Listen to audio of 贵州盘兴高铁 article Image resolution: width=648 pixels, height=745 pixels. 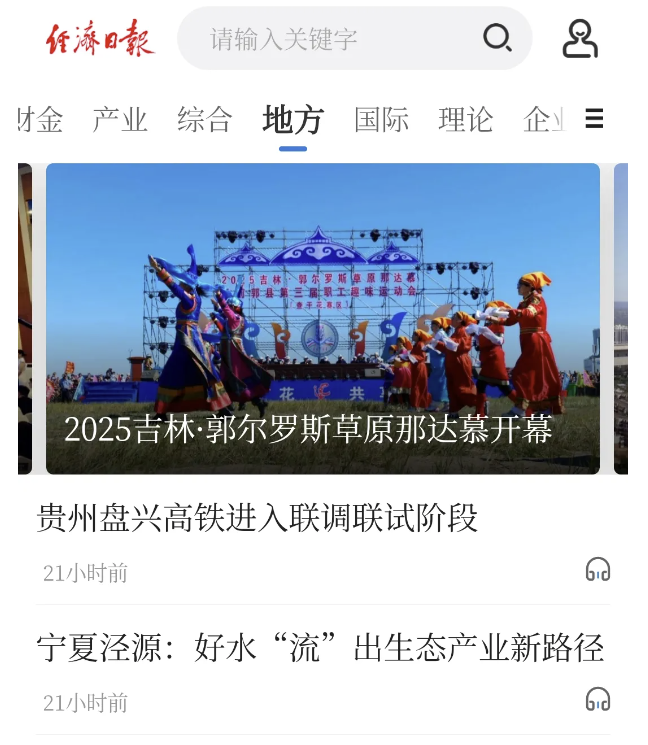[x=598, y=570]
